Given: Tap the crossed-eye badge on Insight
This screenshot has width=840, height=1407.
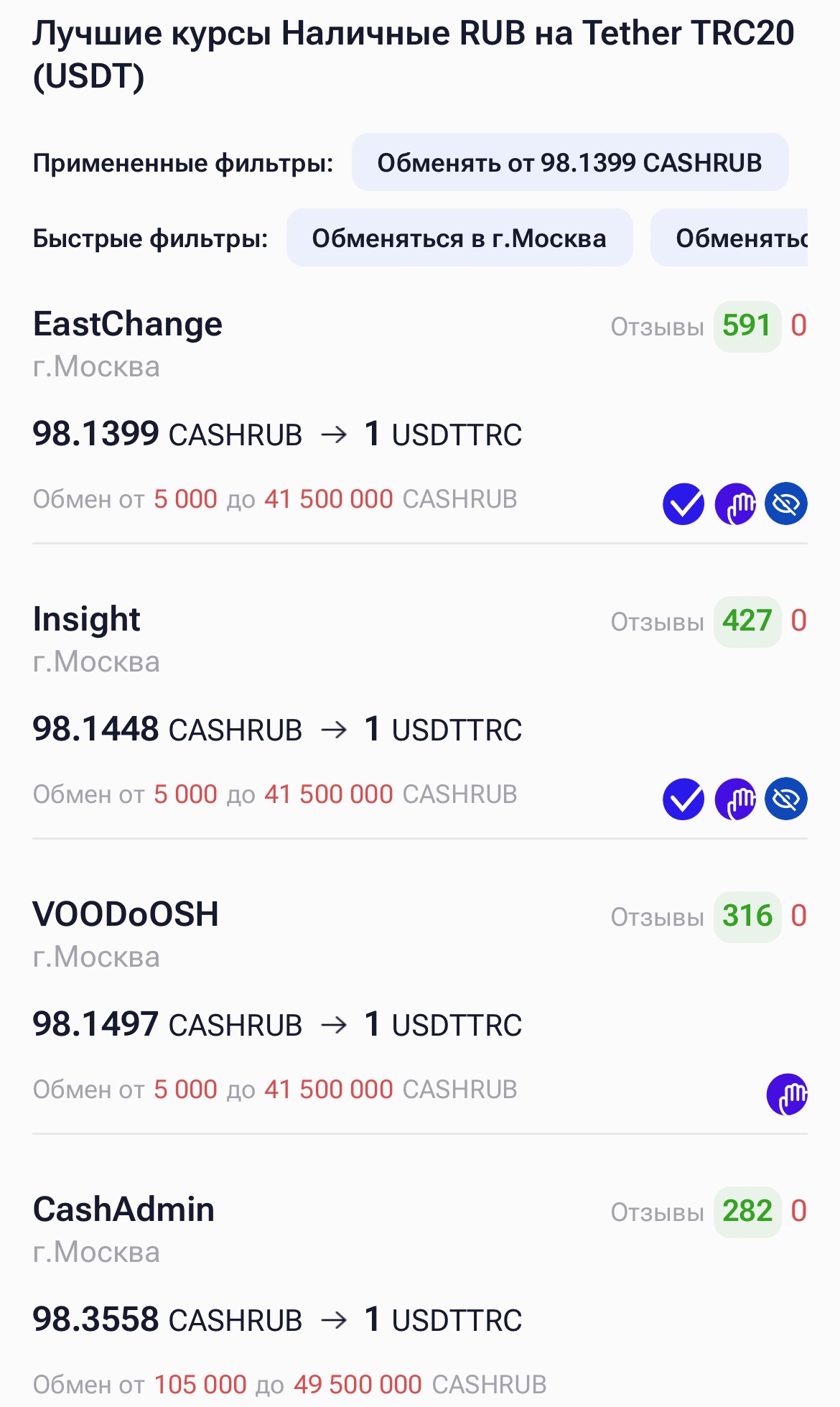Looking at the screenshot, I should [786, 799].
